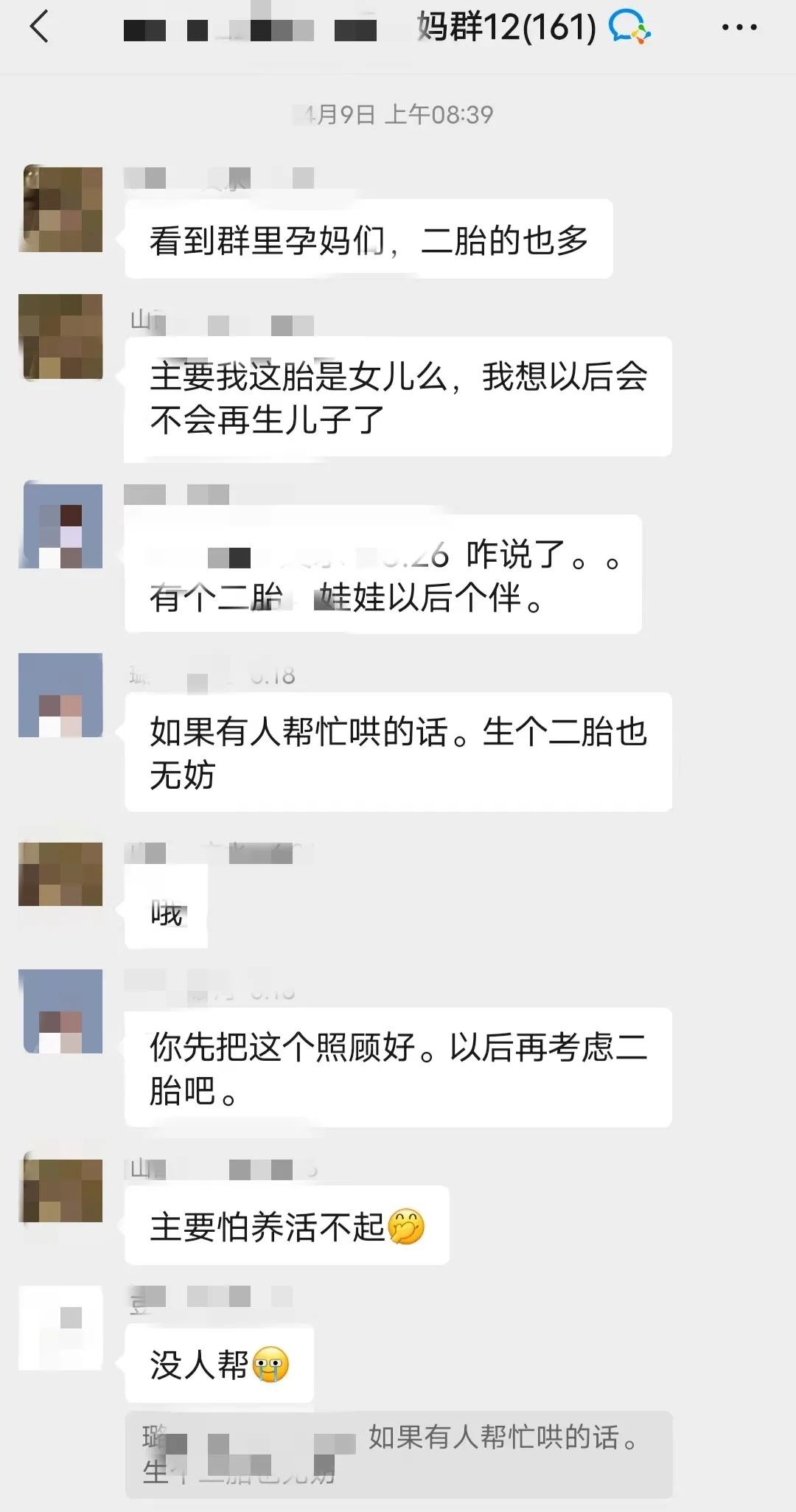
Task: Open the avatar beside '哦' message
Action: tap(61, 874)
